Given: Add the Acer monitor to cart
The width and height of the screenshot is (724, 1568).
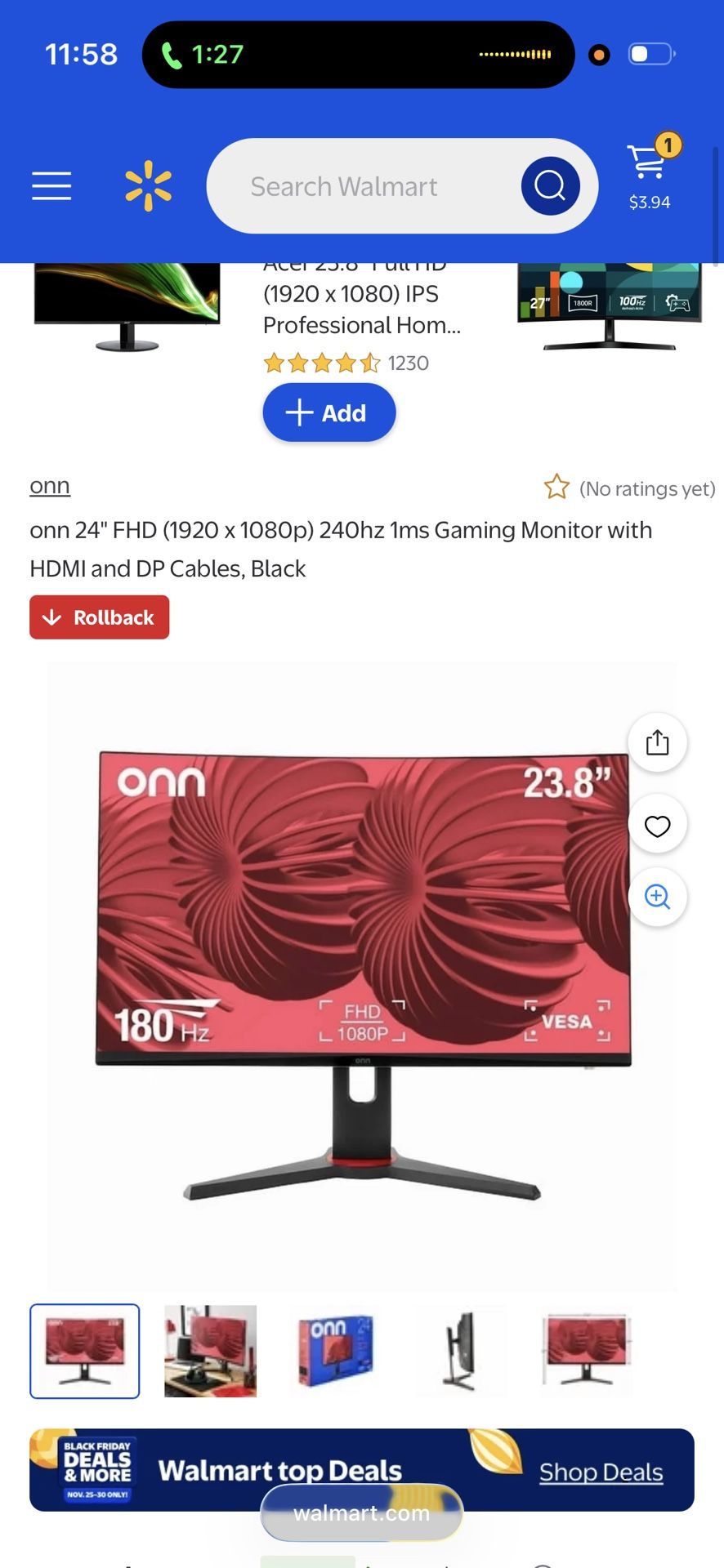Looking at the screenshot, I should [x=328, y=412].
